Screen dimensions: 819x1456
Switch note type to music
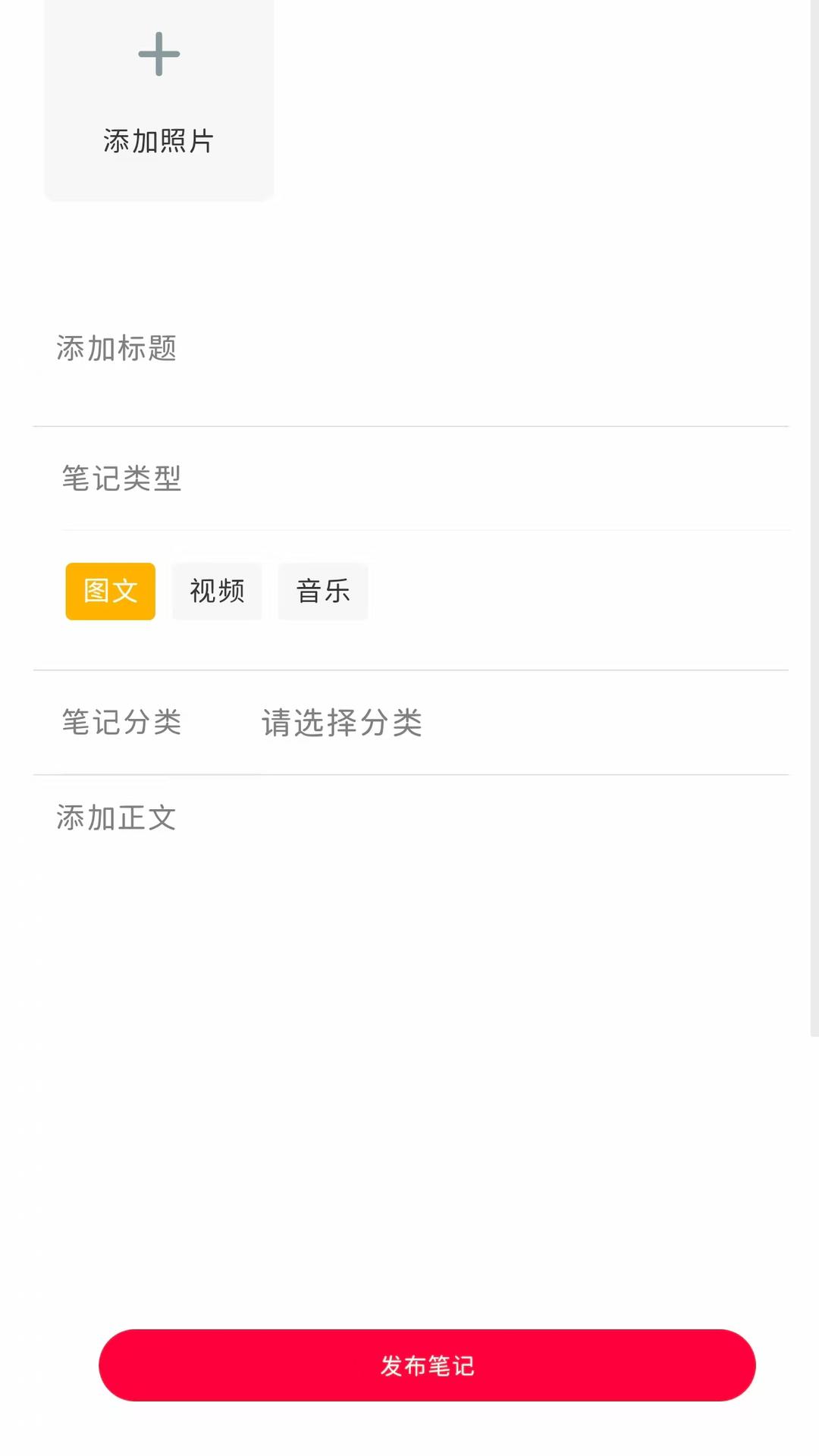[x=322, y=591]
